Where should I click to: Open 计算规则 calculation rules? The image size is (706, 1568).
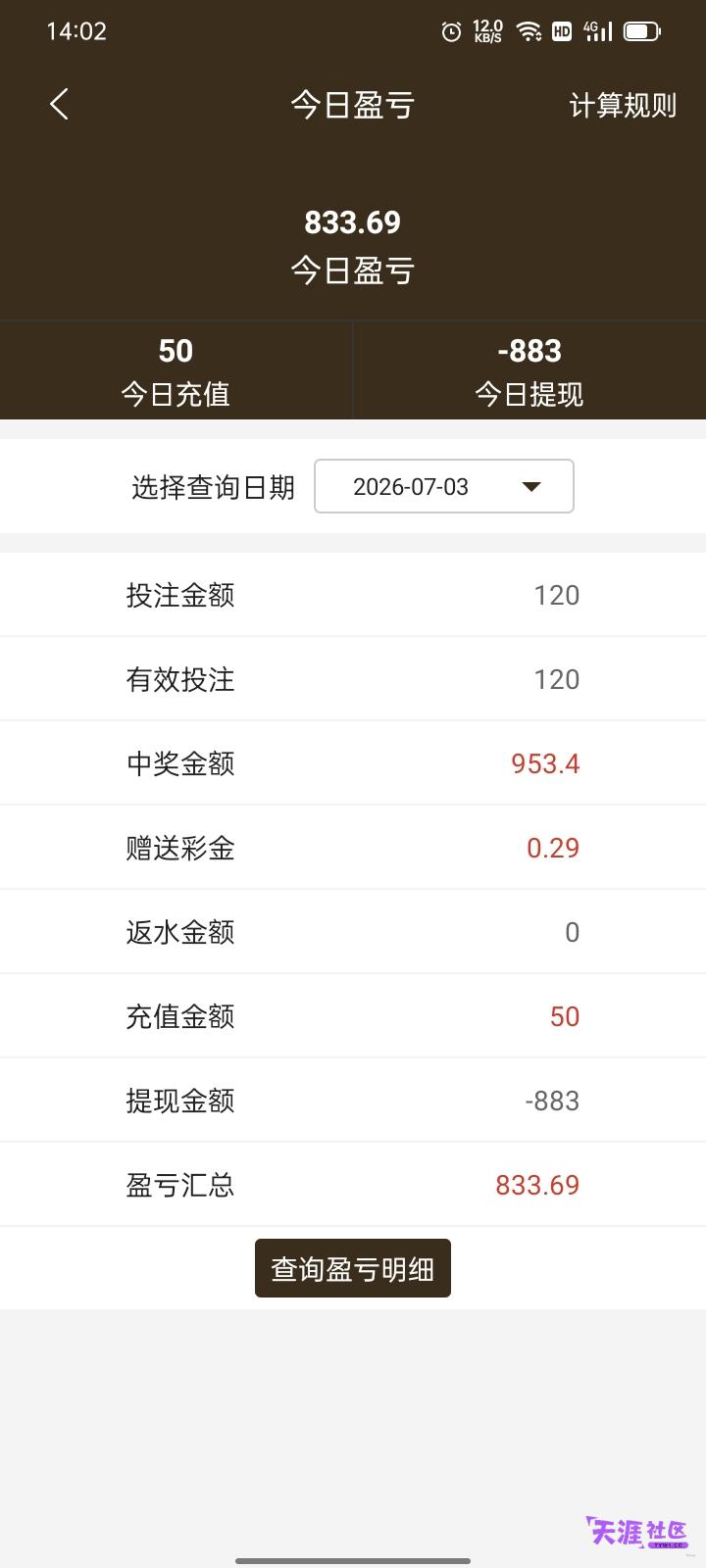click(x=623, y=105)
